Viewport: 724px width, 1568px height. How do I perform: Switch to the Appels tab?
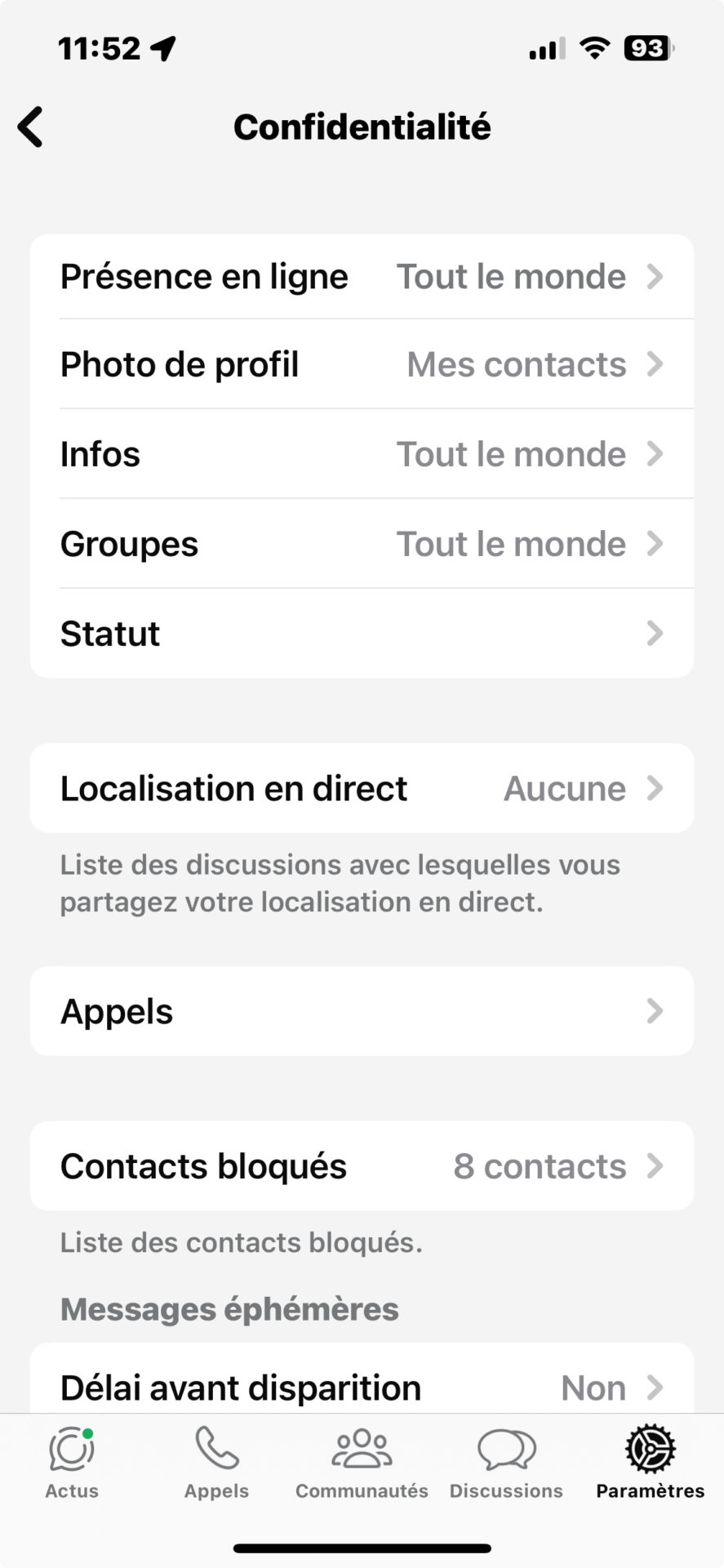coord(216,1463)
